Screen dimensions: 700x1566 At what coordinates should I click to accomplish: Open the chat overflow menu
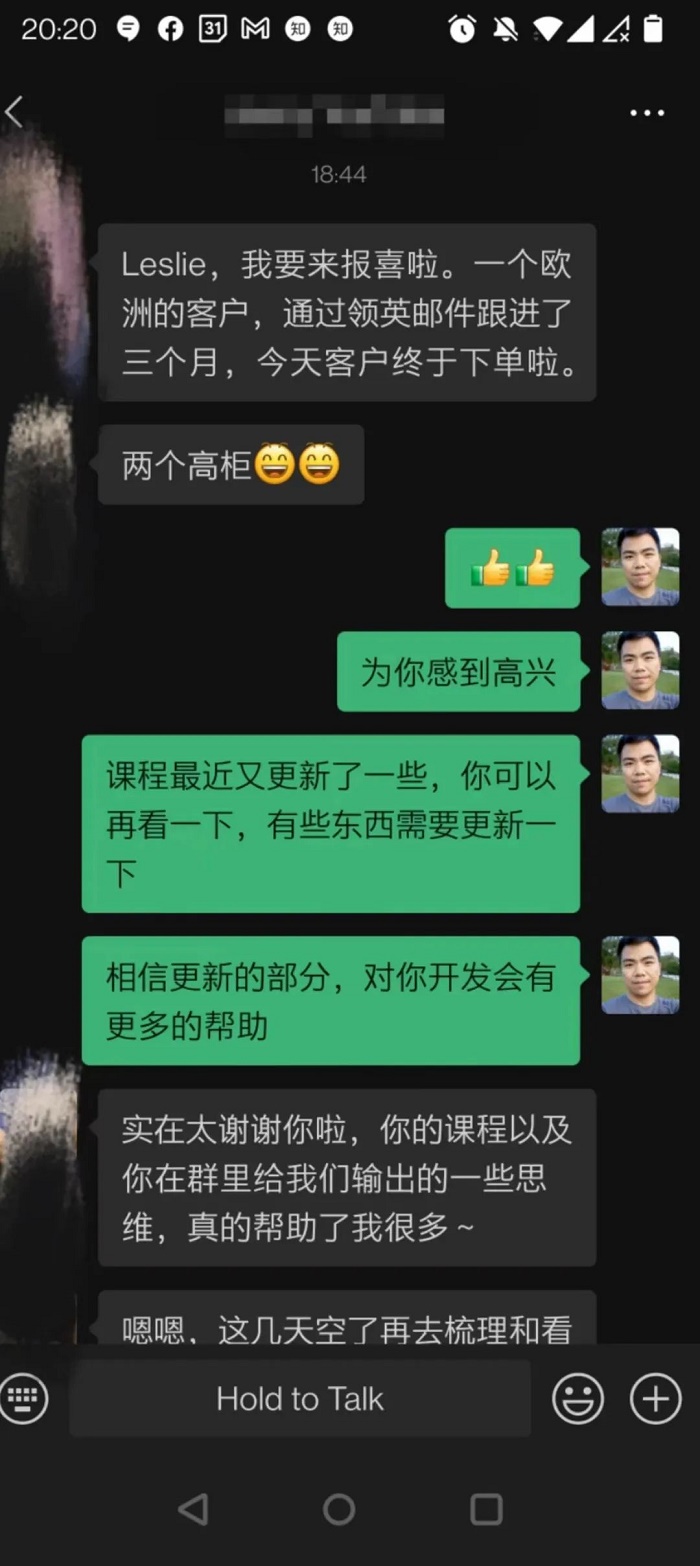click(647, 113)
